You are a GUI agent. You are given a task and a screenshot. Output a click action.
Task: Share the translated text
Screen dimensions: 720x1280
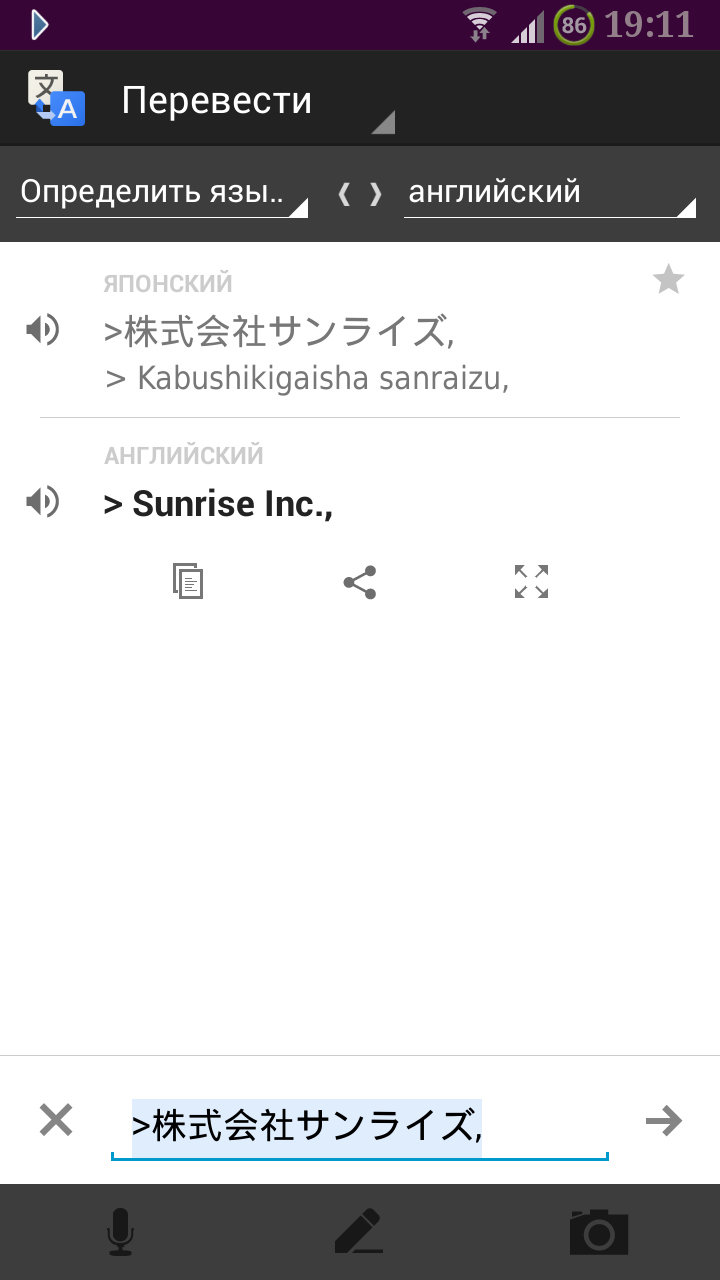coord(360,582)
